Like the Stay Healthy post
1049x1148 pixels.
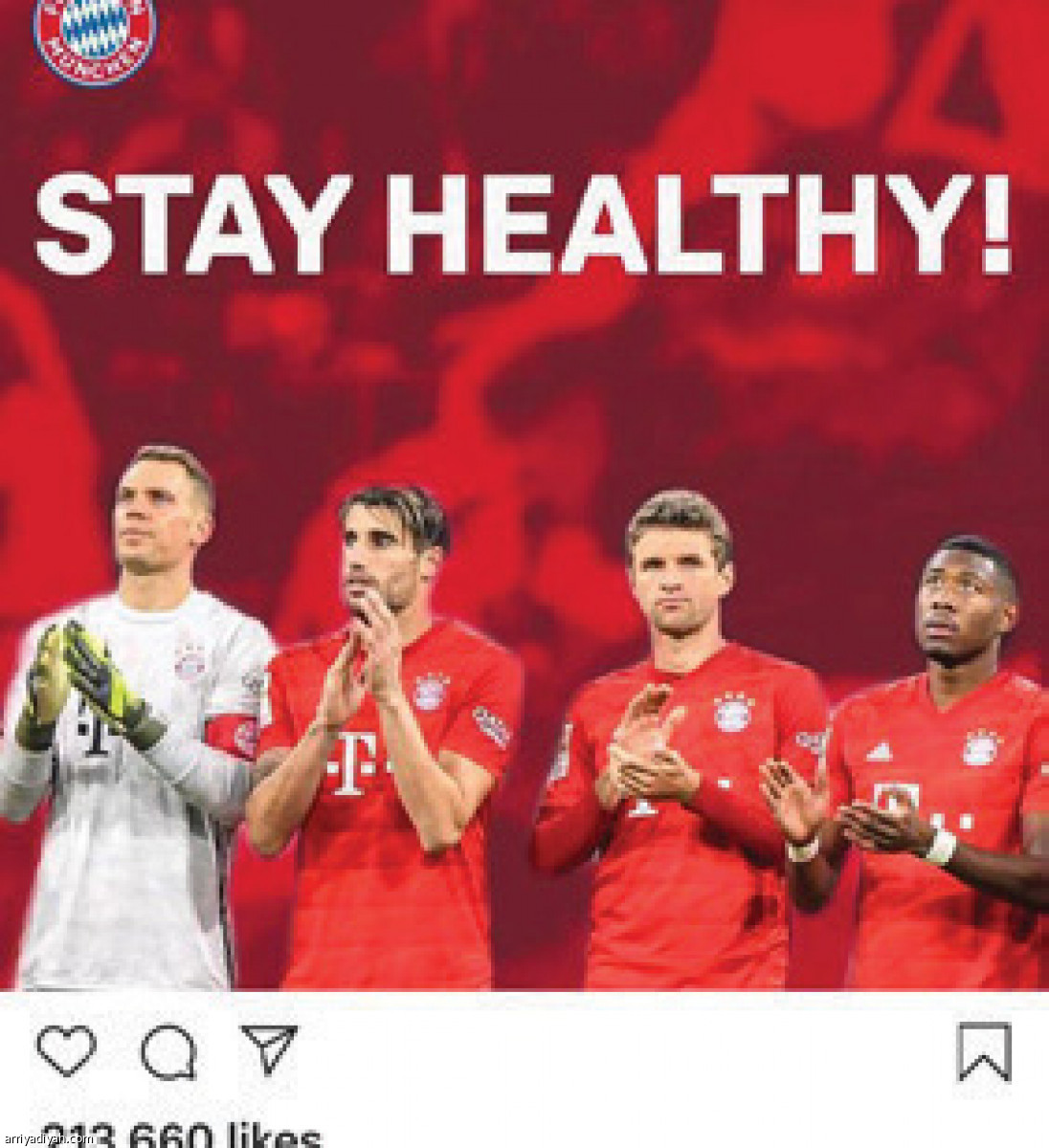[x=66, y=1051]
